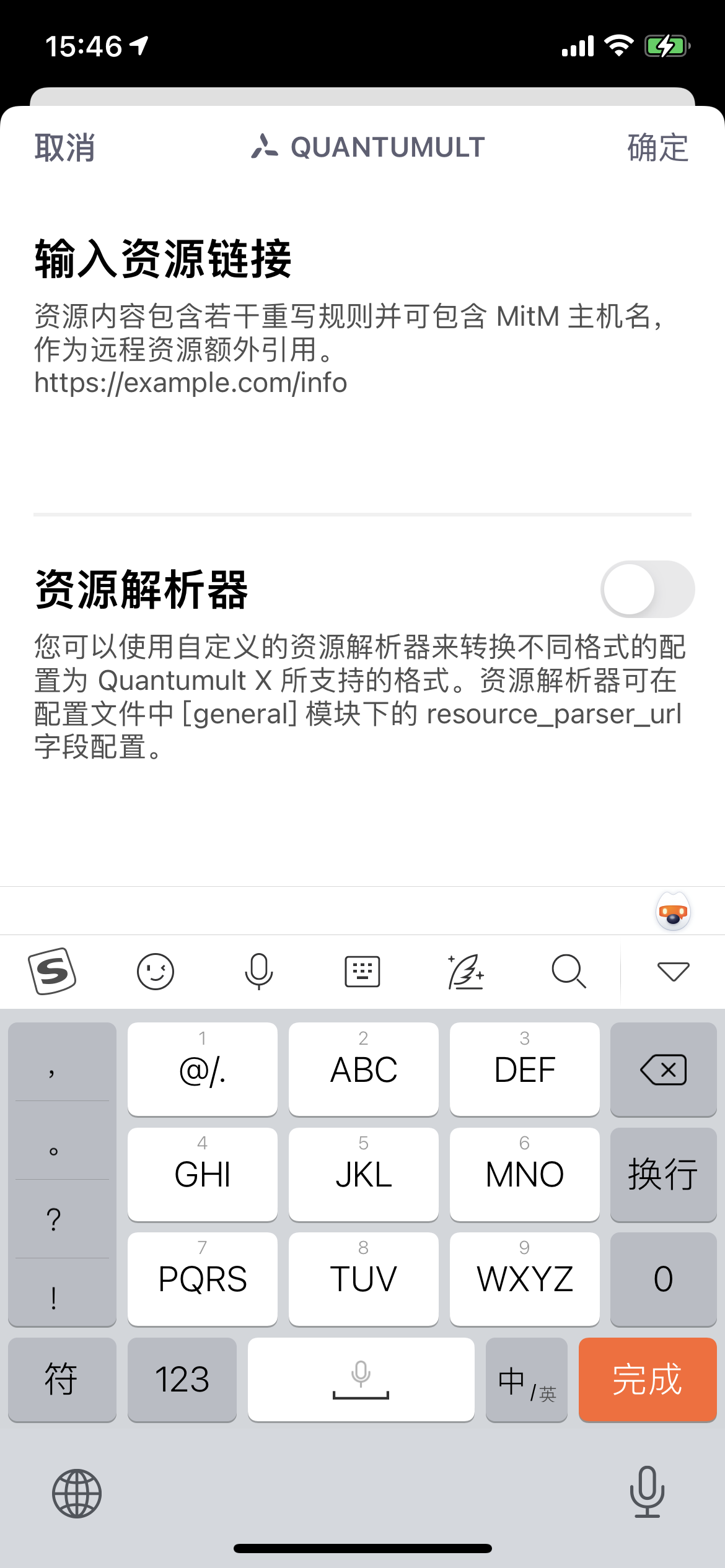Tap the space bar

[x=361, y=1379]
